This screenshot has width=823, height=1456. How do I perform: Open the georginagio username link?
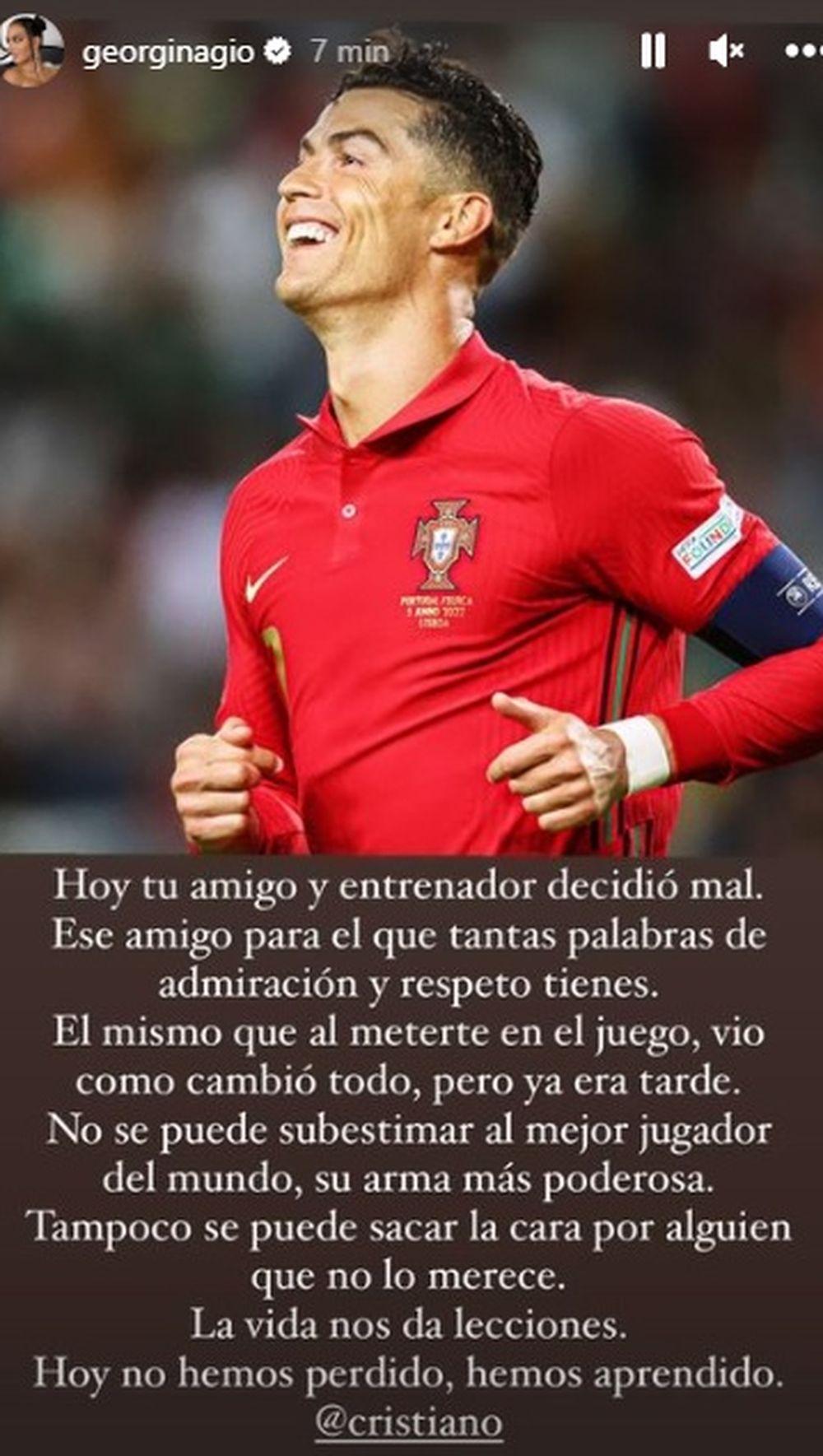[x=169, y=52]
